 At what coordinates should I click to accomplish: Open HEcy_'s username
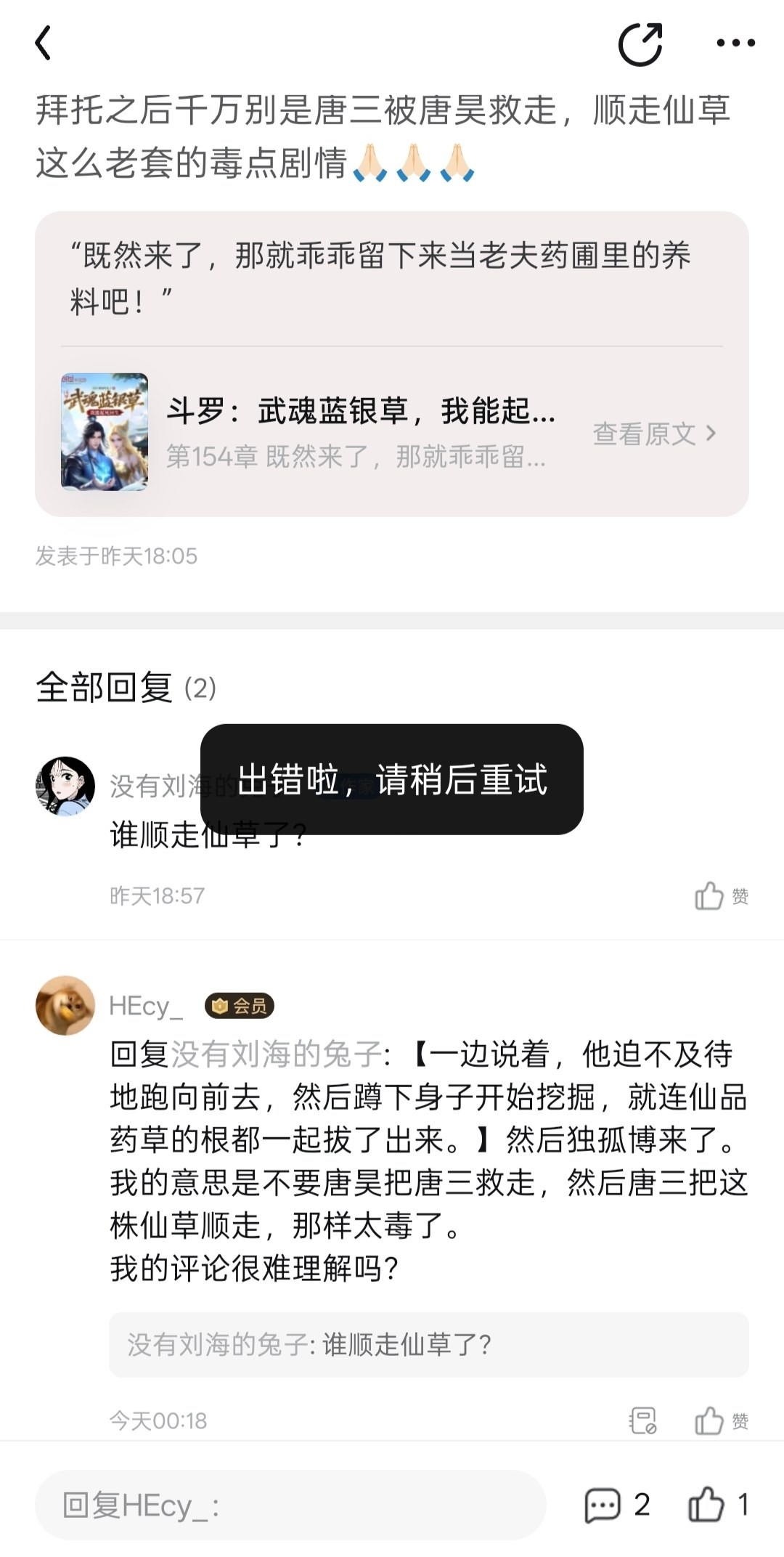(145, 1006)
